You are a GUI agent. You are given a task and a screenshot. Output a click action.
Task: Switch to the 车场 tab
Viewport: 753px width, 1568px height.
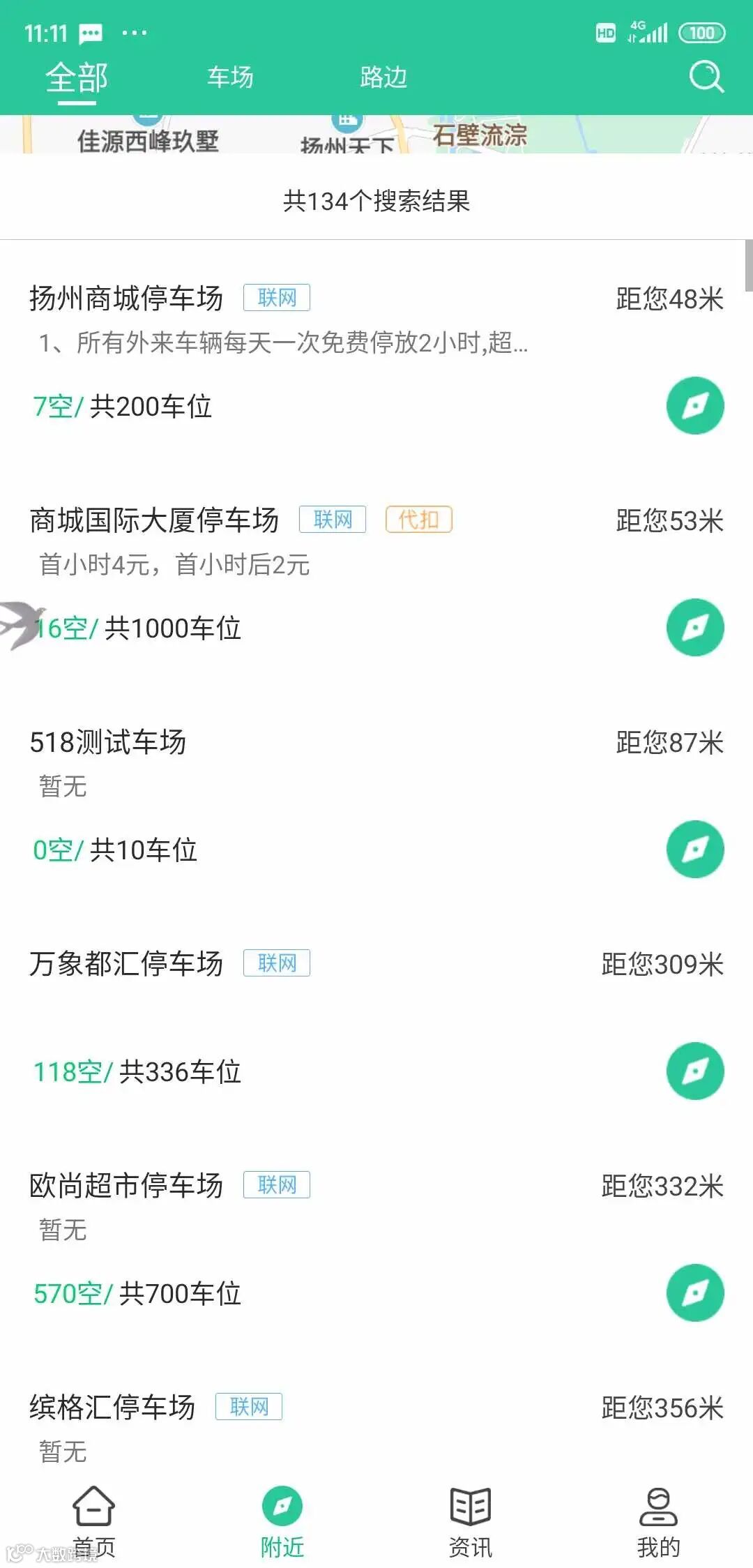[230, 77]
